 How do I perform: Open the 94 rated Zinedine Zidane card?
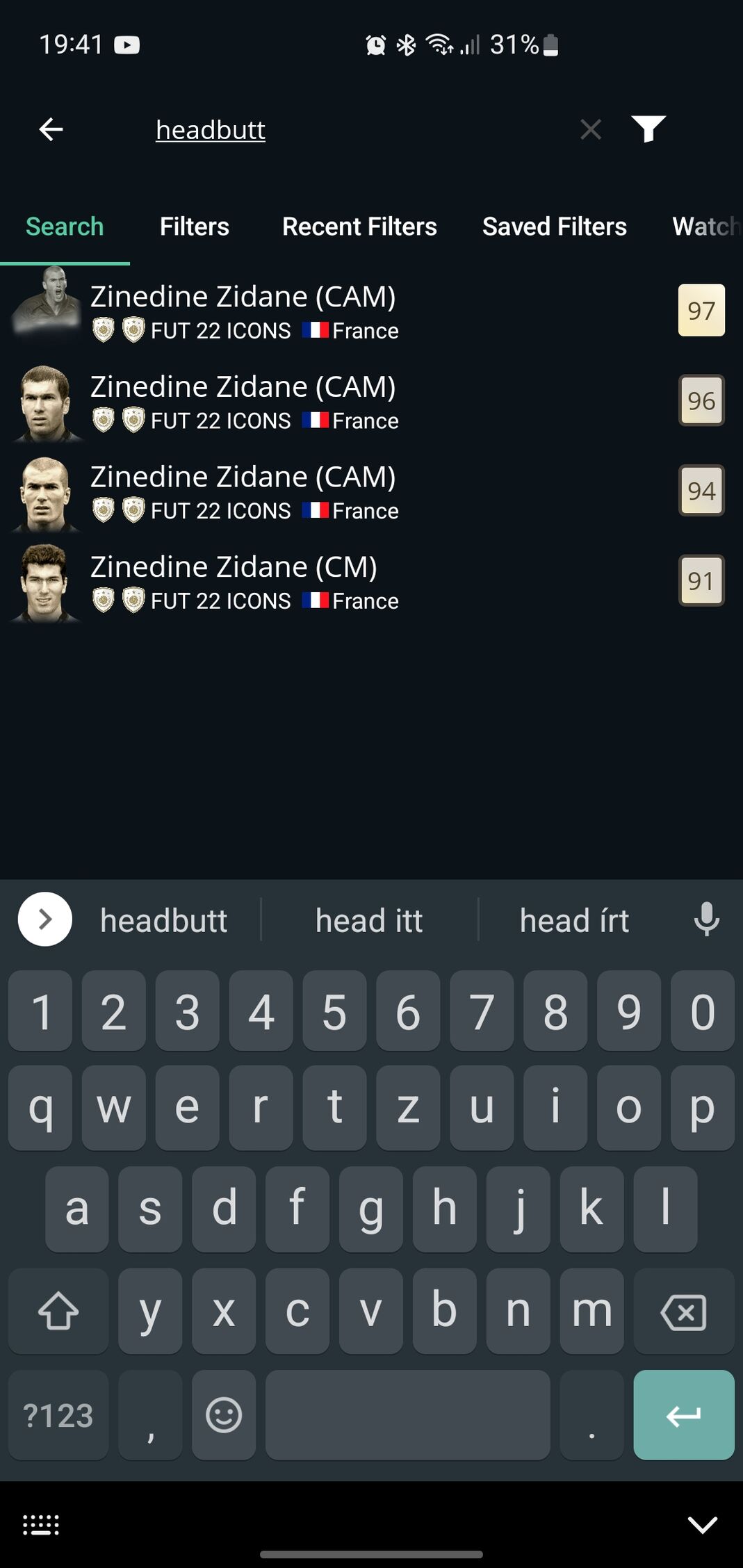point(243,491)
